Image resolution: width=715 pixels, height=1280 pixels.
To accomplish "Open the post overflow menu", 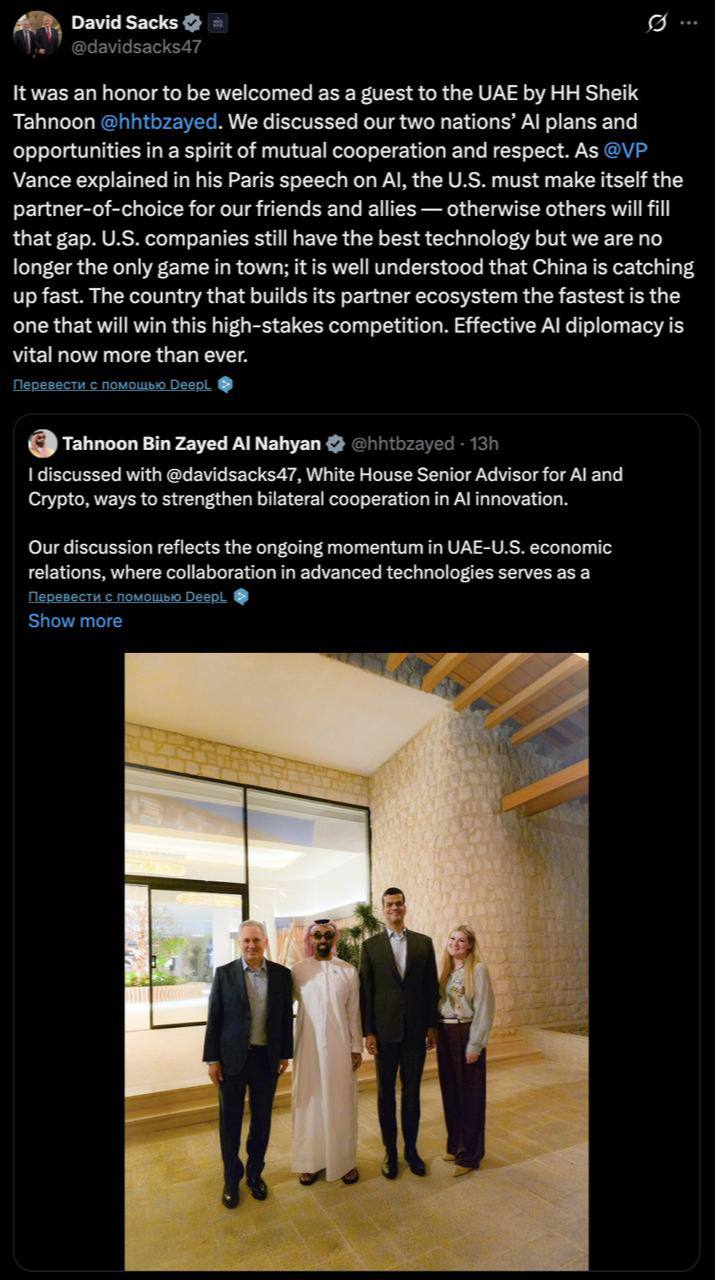I will 688,23.
